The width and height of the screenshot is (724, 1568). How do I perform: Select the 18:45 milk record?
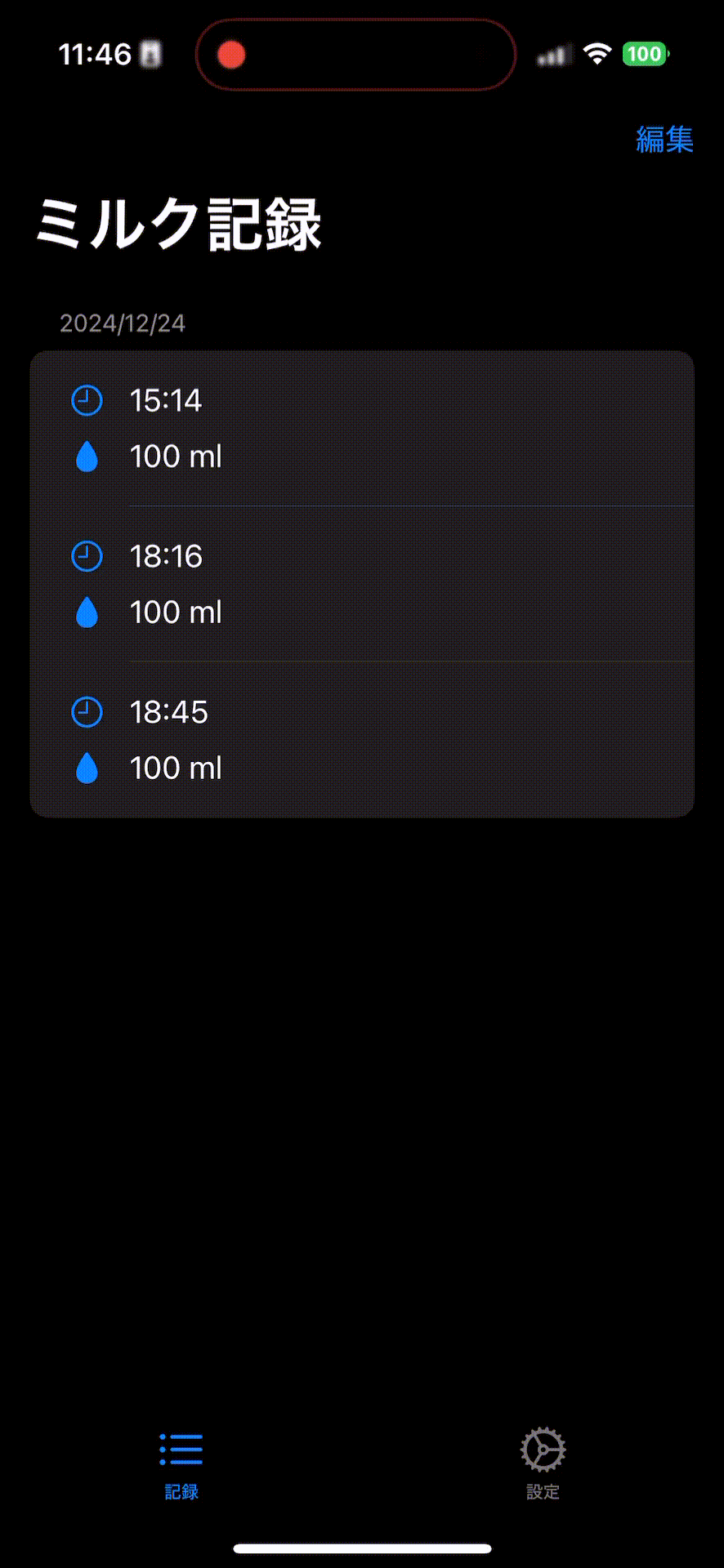point(361,739)
